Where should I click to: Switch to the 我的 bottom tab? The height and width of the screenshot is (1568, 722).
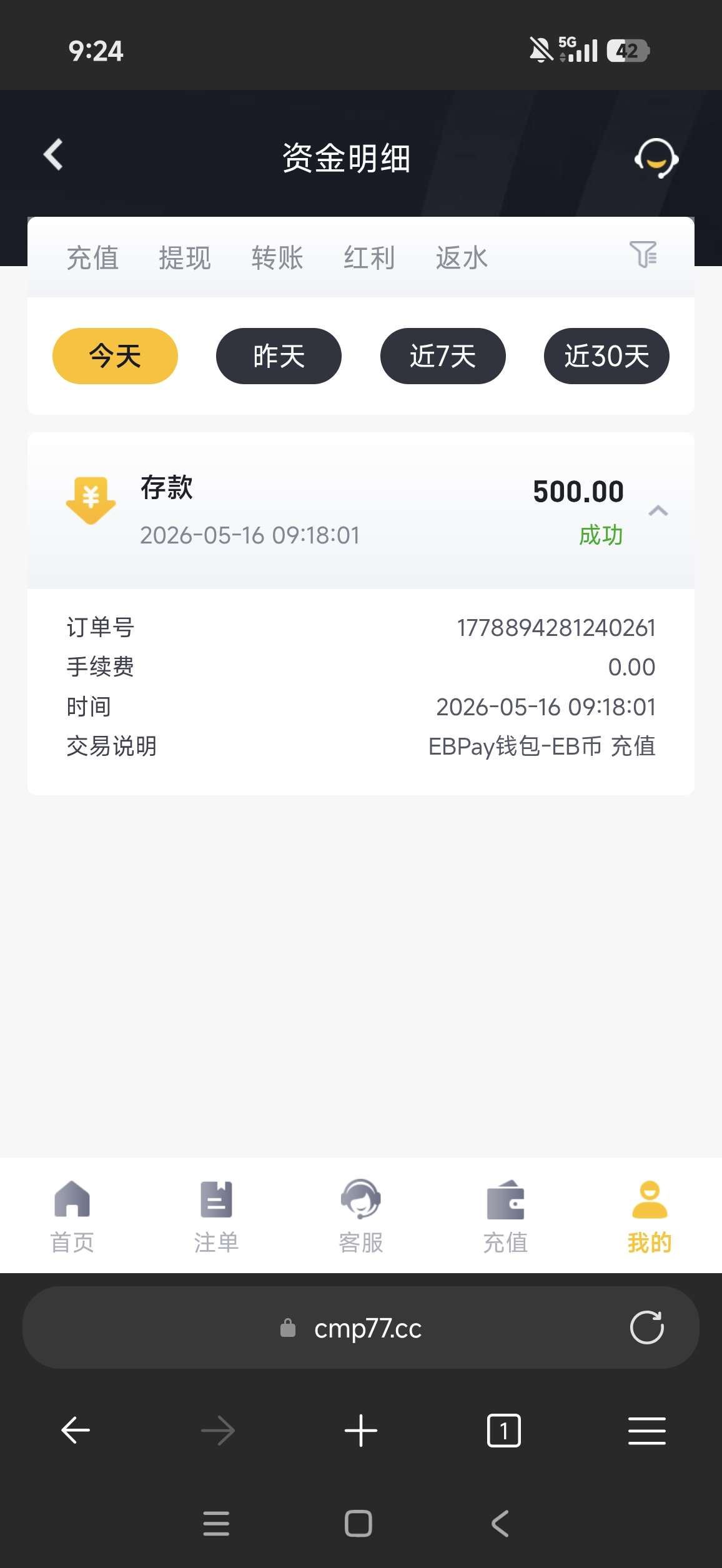pos(650,1217)
